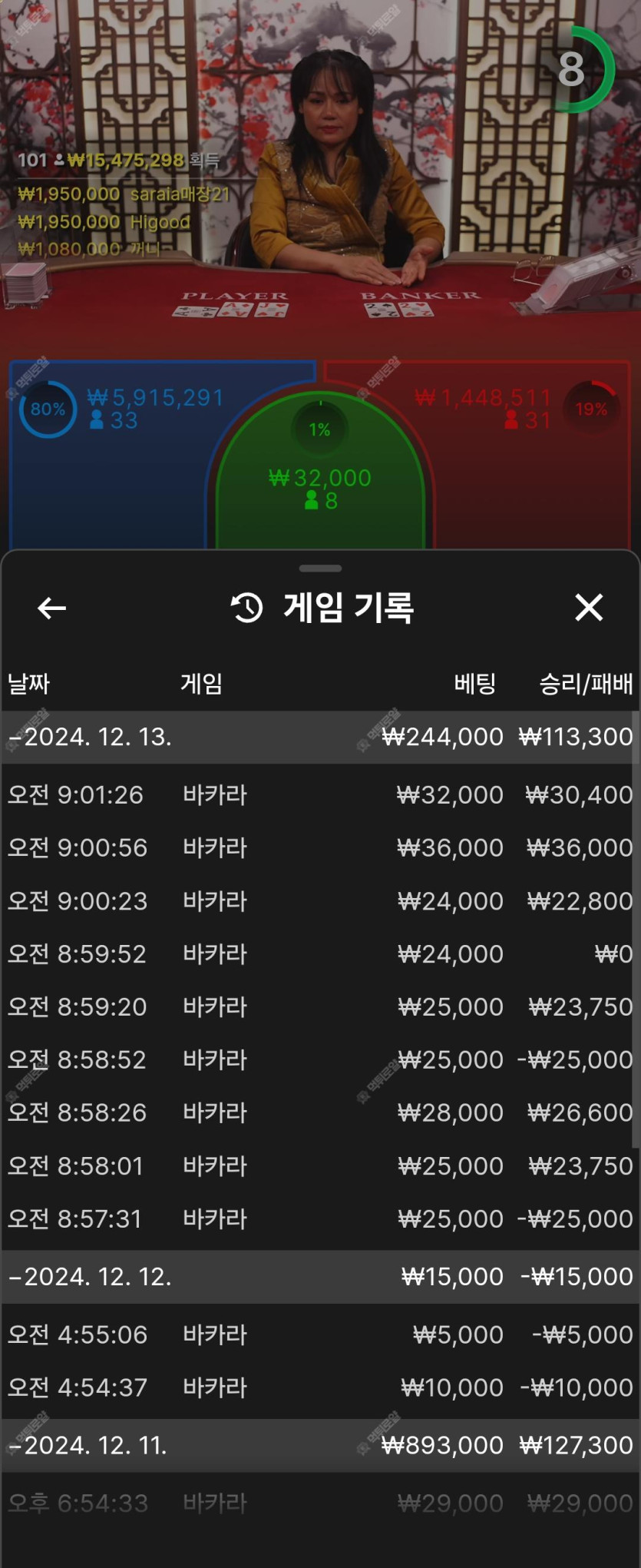
Task: View the 오전 8:57:31 game details
Action: pos(319,1218)
